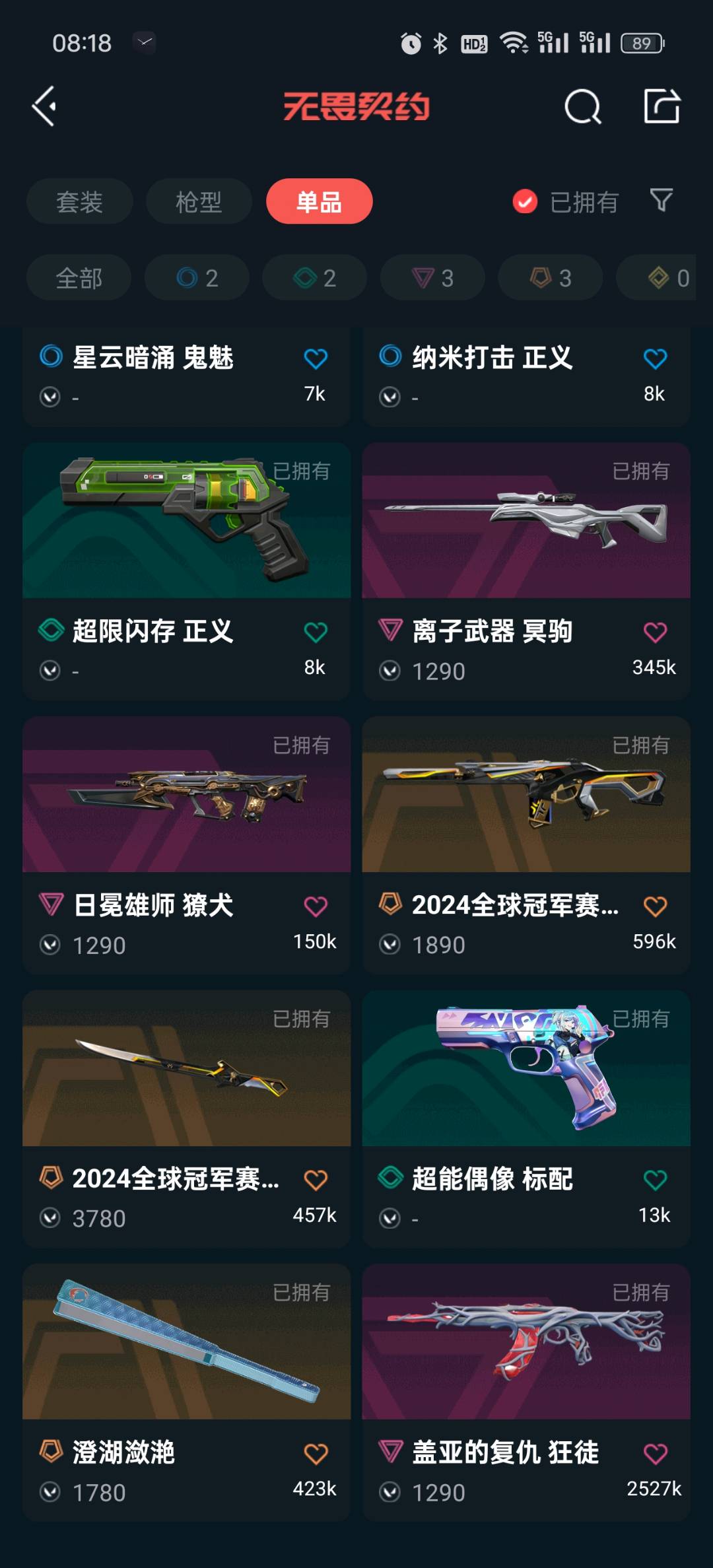Viewport: 713px width, 1568px height.
Task: Open the 盖亚的复仇 狂徒 skin card
Action: 526,1392
